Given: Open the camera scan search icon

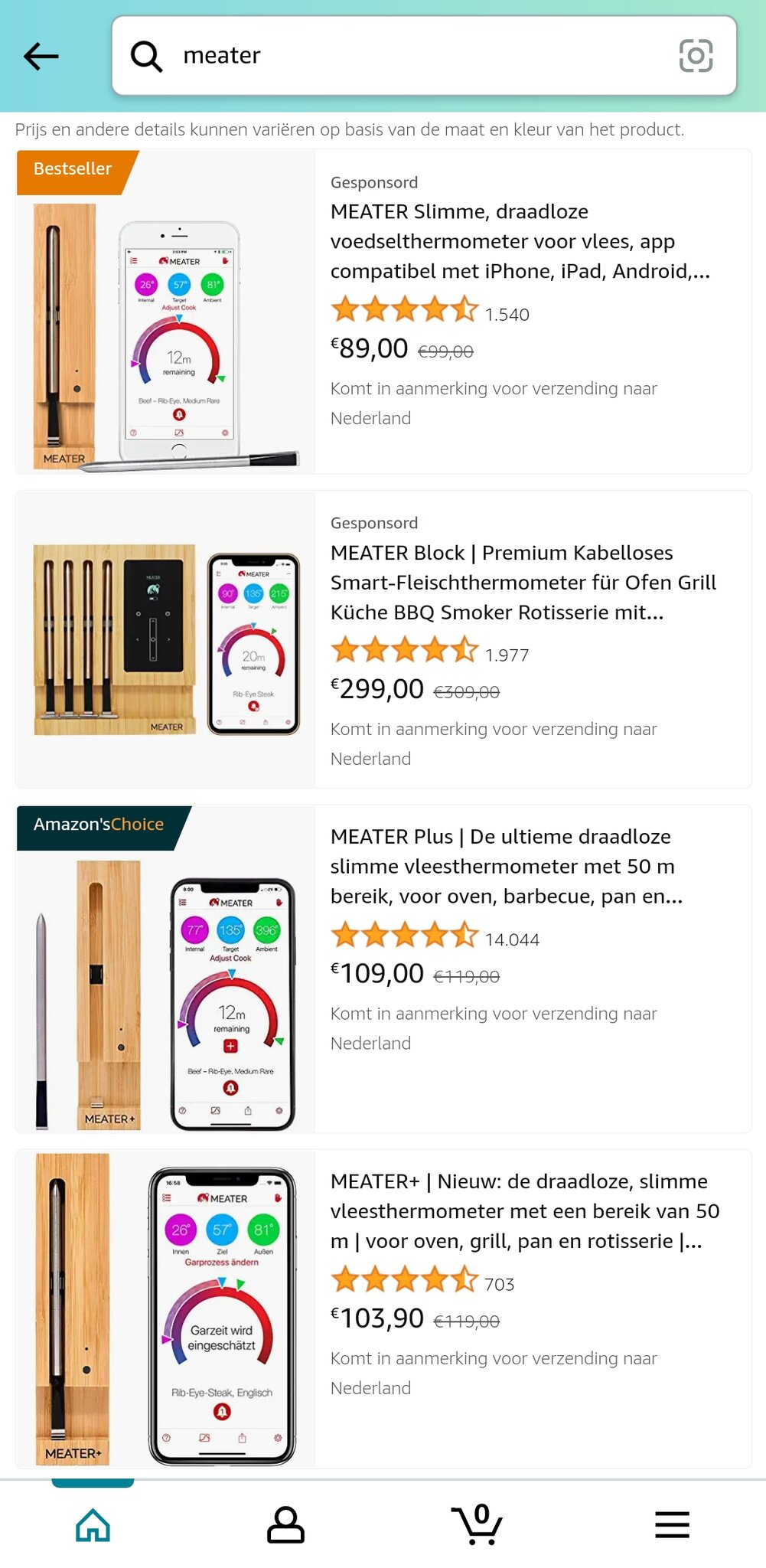Looking at the screenshot, I should 696,56.
